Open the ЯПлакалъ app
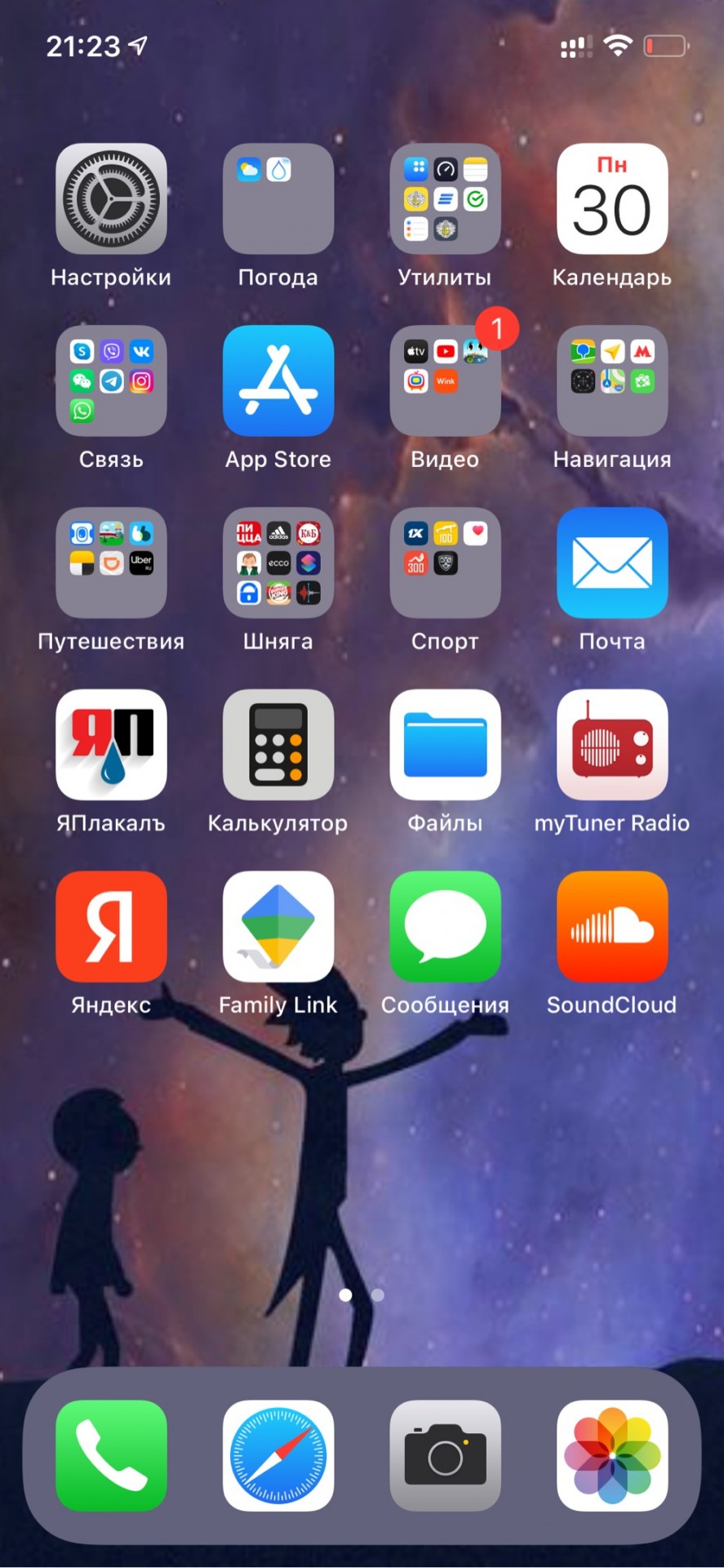 111,745
